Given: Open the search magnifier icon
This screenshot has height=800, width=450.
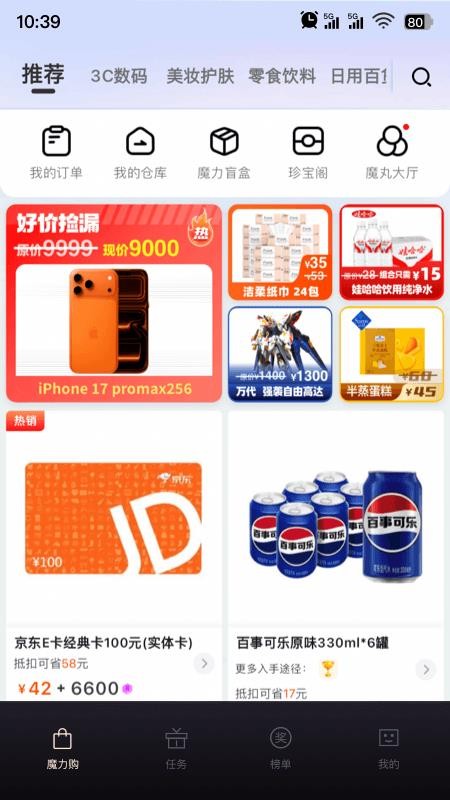Looking at the screenshot, I should coord(421,78).
